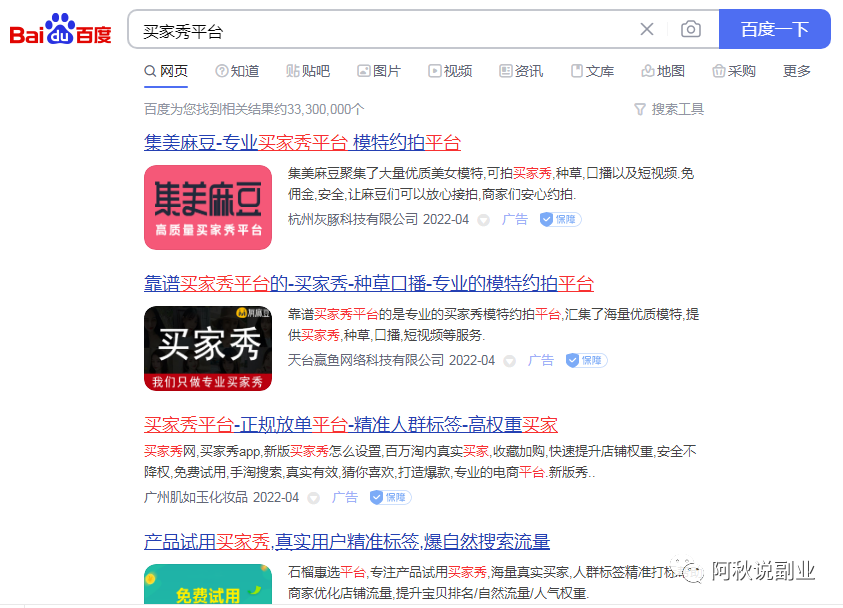Open result 买家秀平台-正规放单平台

[x=350, y=424]
